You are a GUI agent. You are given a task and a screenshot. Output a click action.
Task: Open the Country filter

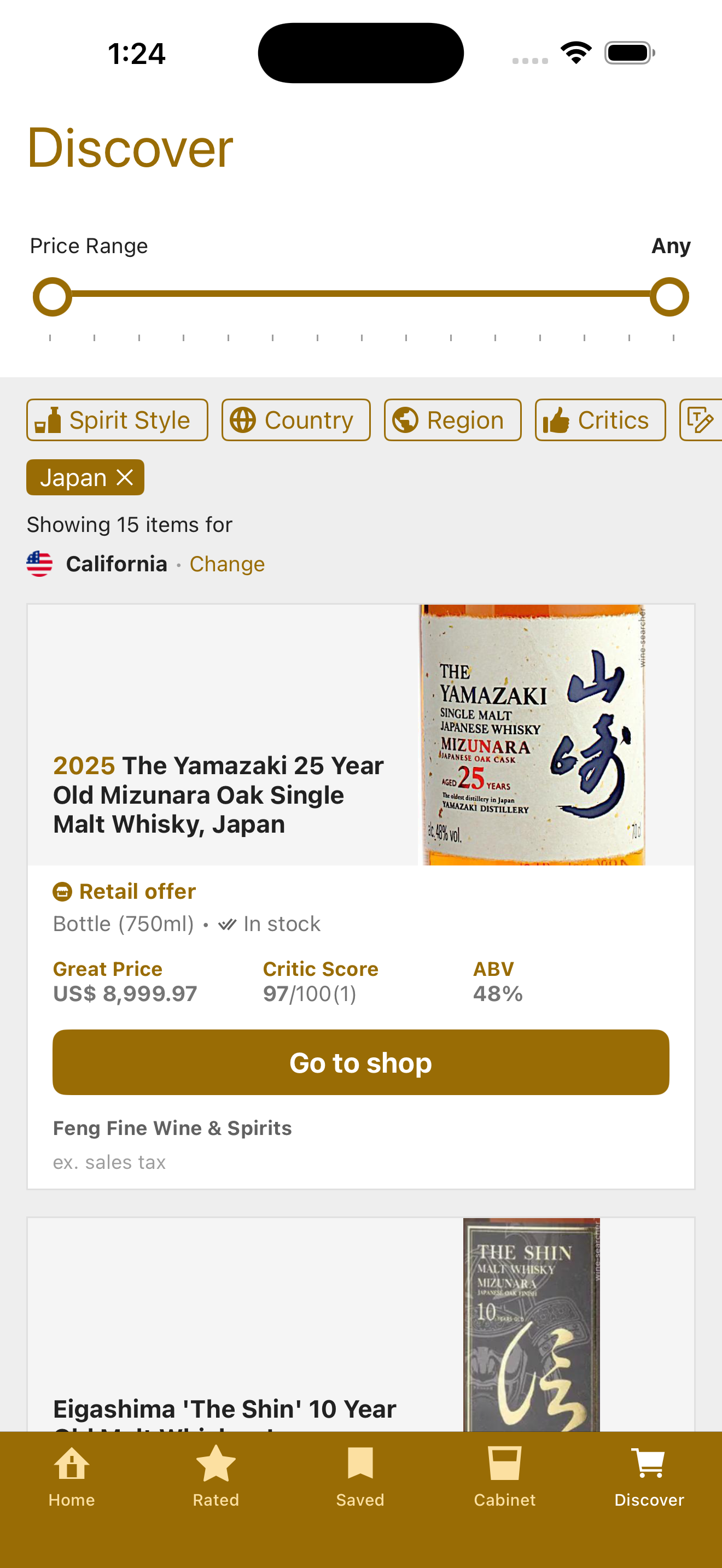pos(296,420)
